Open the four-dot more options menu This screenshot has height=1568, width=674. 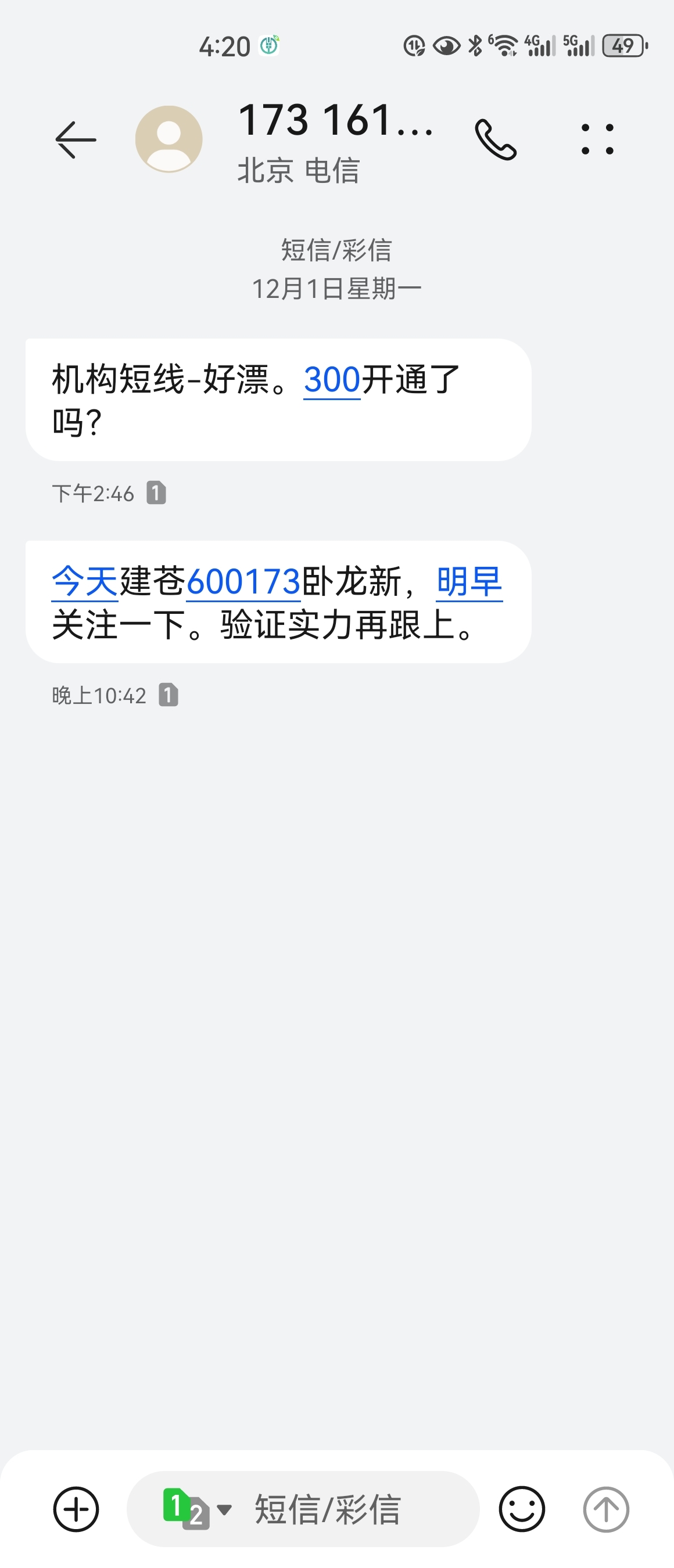(597, 139)
